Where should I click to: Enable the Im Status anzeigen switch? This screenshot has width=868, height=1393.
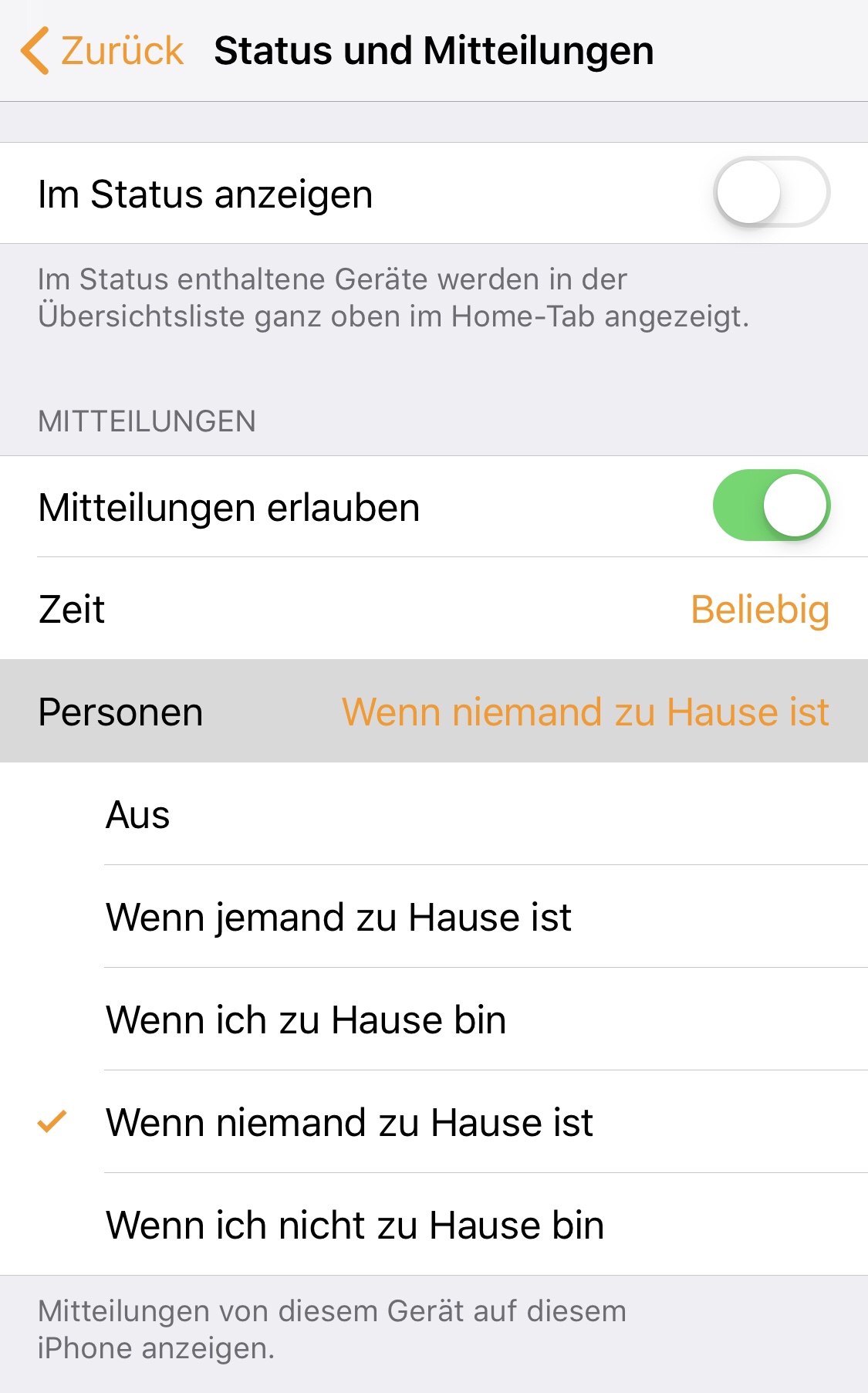pos(771,193)
